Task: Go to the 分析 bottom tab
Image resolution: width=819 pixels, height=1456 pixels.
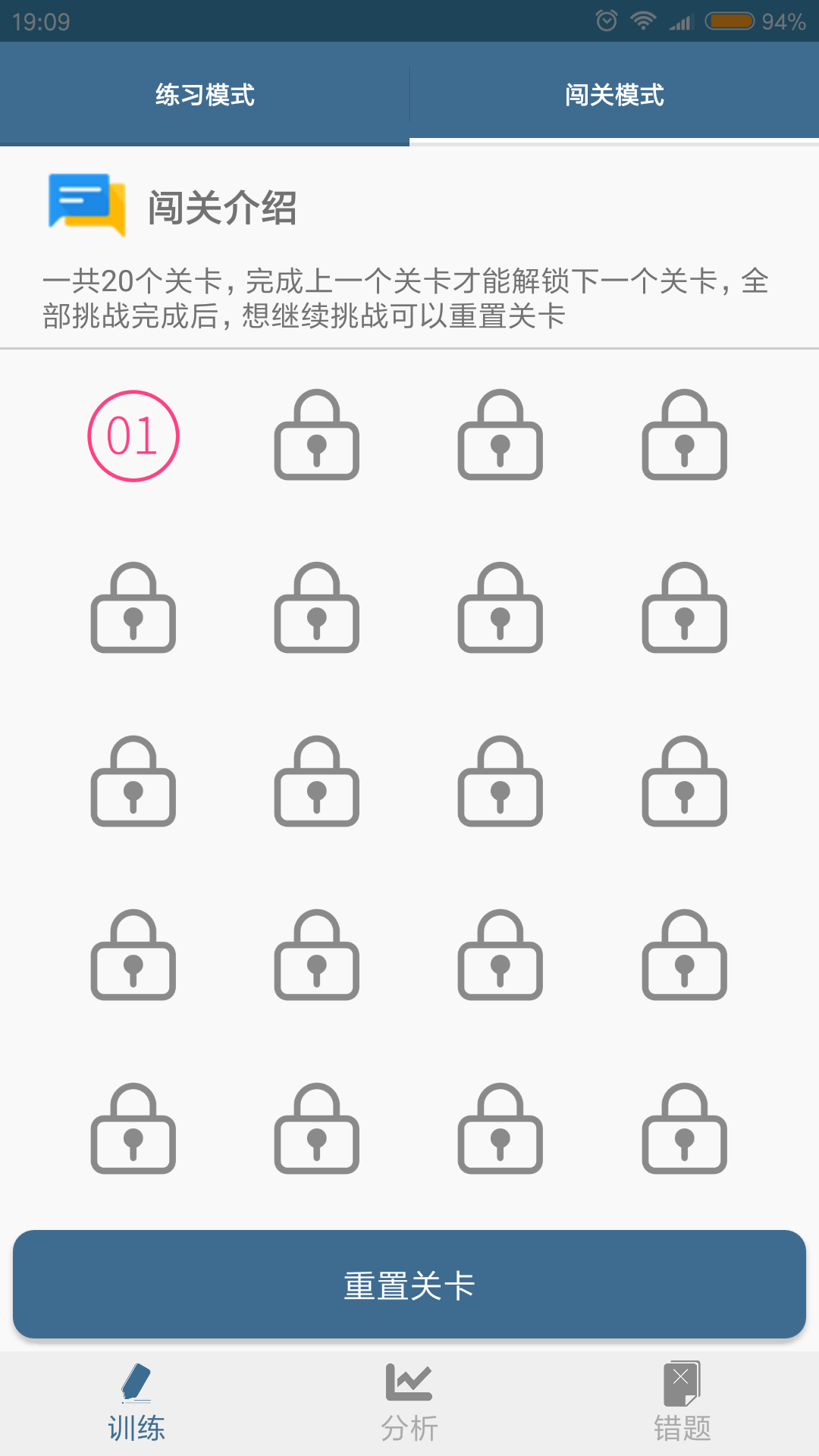Action: [x=409, y=1403]
